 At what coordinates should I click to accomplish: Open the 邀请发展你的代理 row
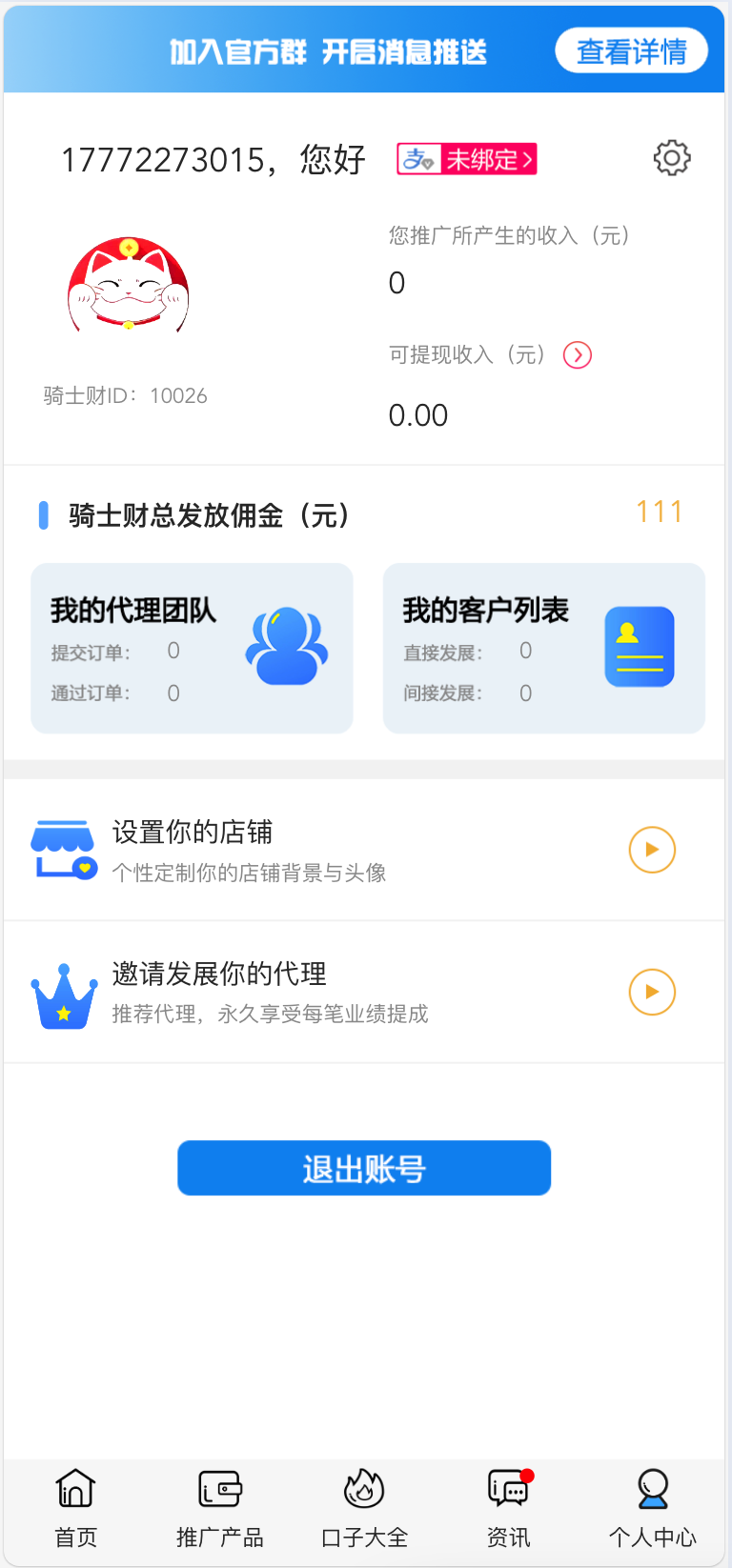pos(364,992)
